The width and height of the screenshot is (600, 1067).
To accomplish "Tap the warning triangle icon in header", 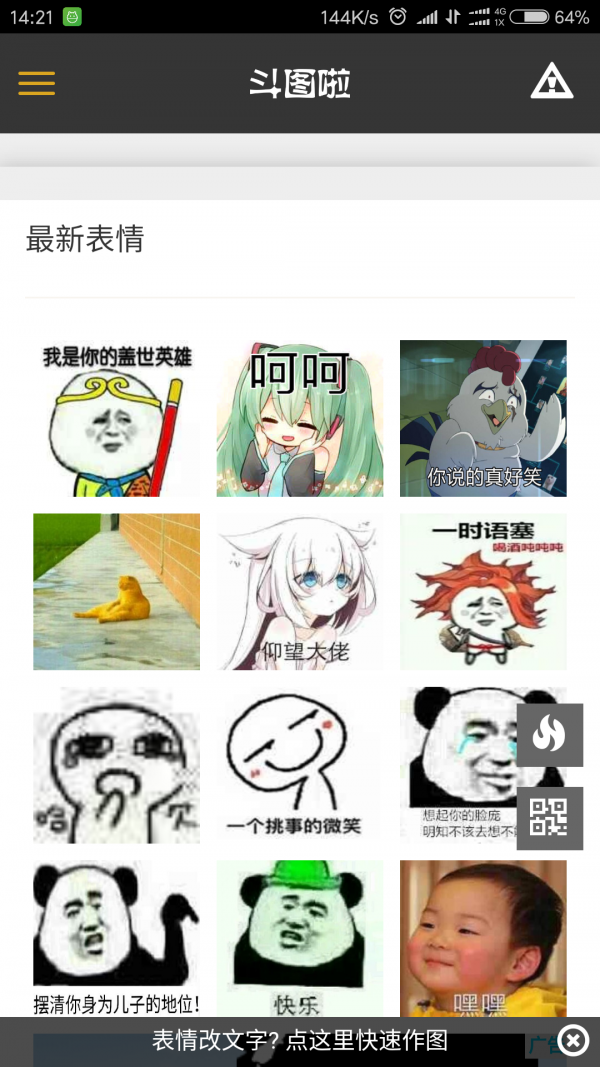I will (551, 82).
